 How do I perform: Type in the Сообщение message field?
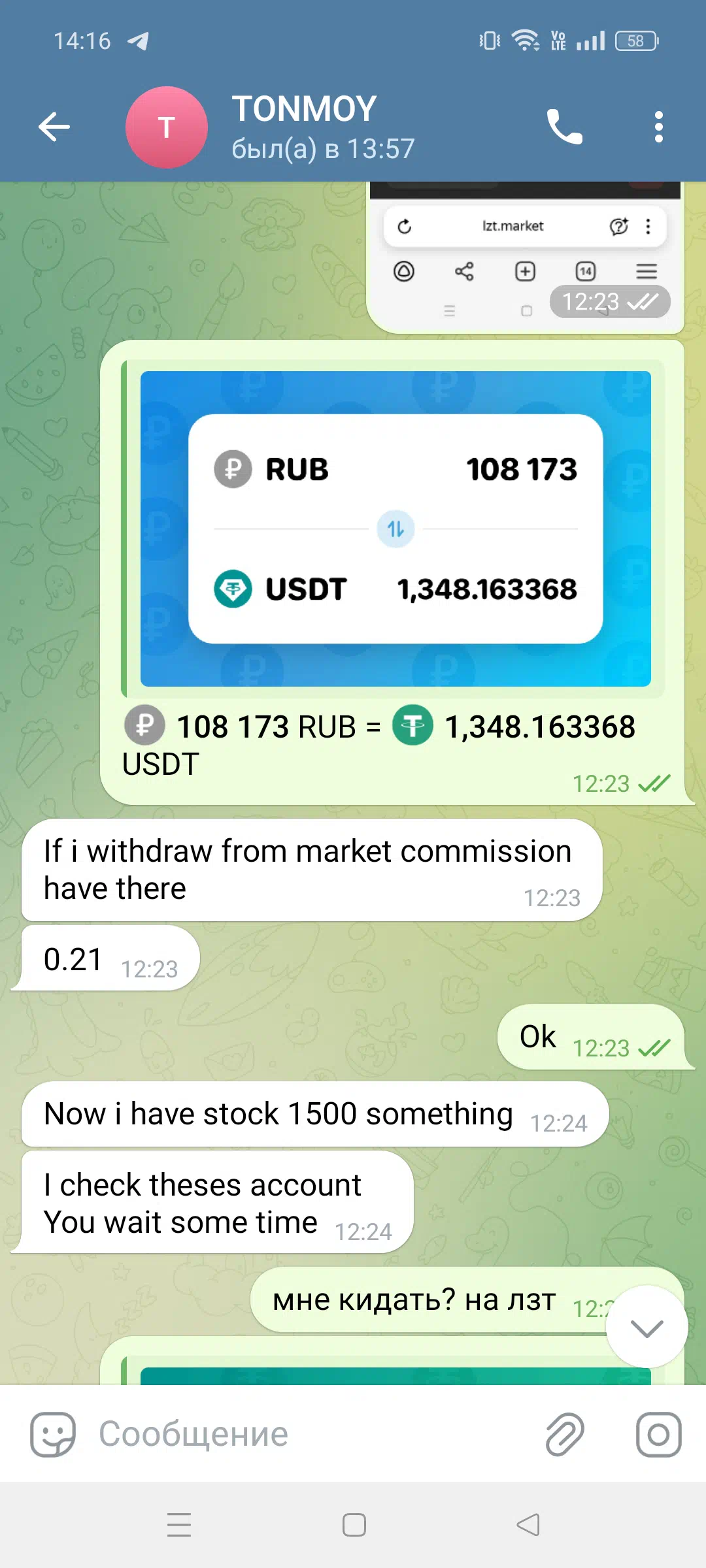(314, 1434)
